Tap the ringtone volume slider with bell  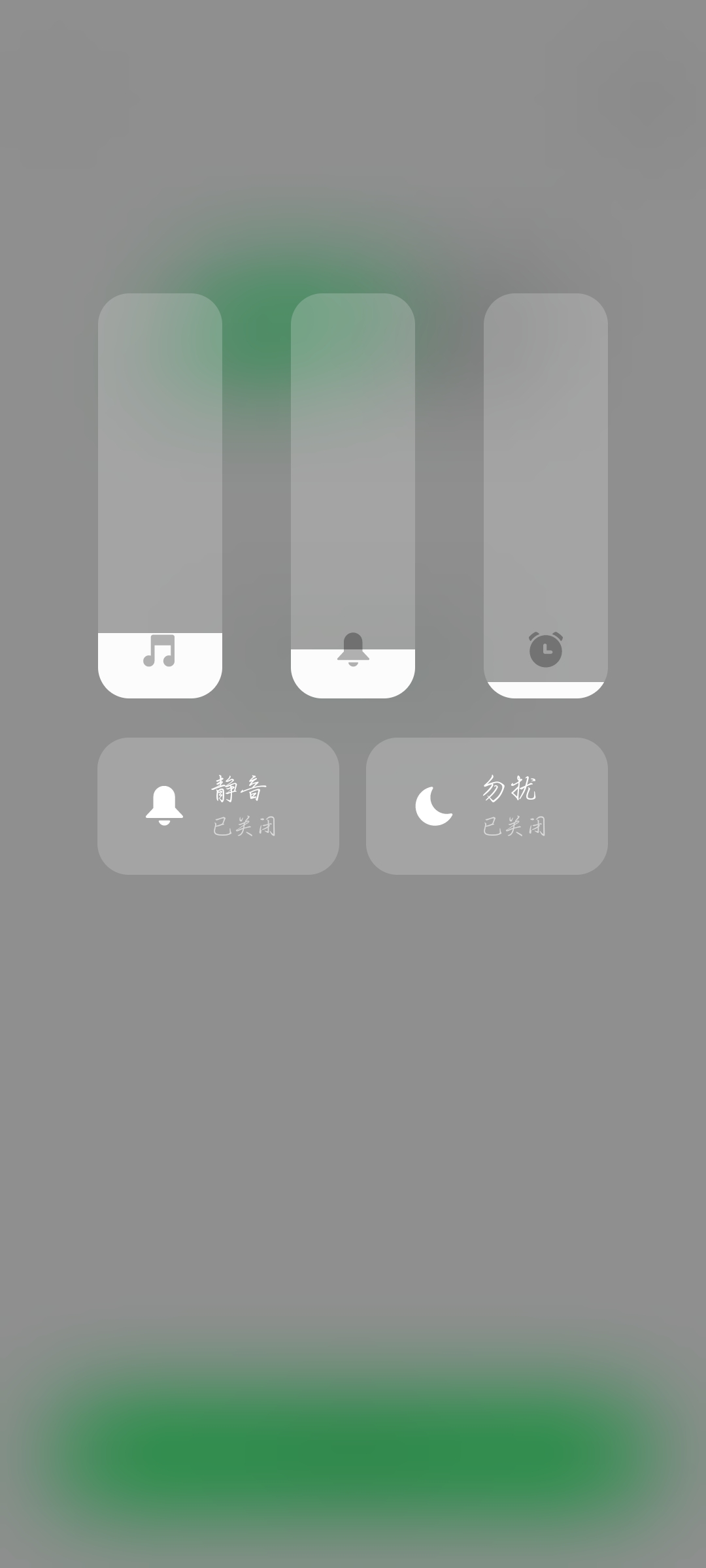coord(353,495)
